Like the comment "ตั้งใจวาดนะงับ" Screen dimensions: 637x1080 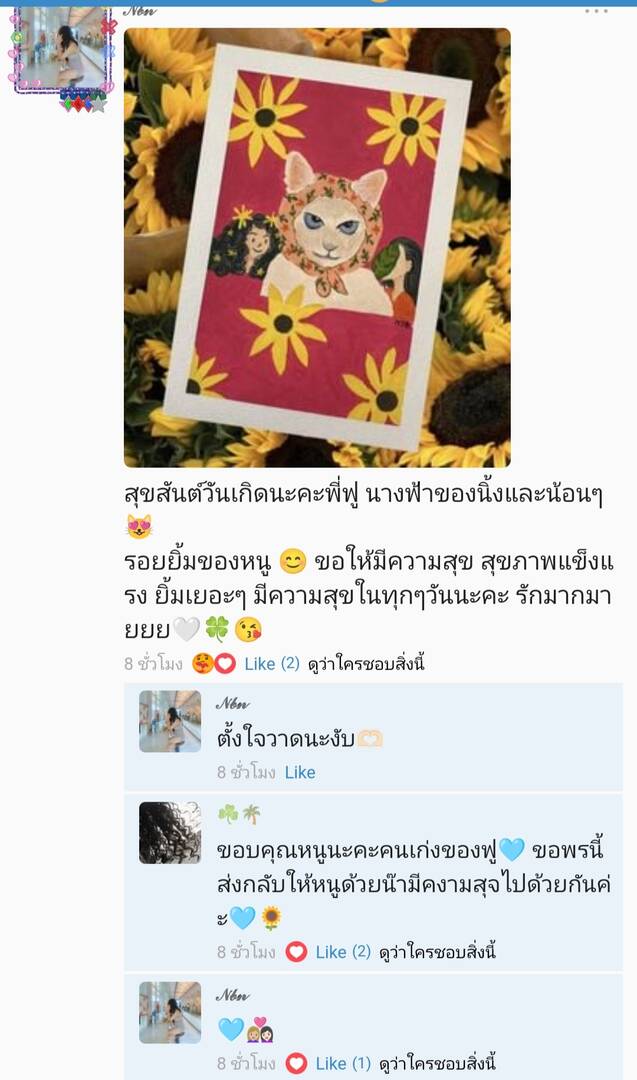(300, 772)
